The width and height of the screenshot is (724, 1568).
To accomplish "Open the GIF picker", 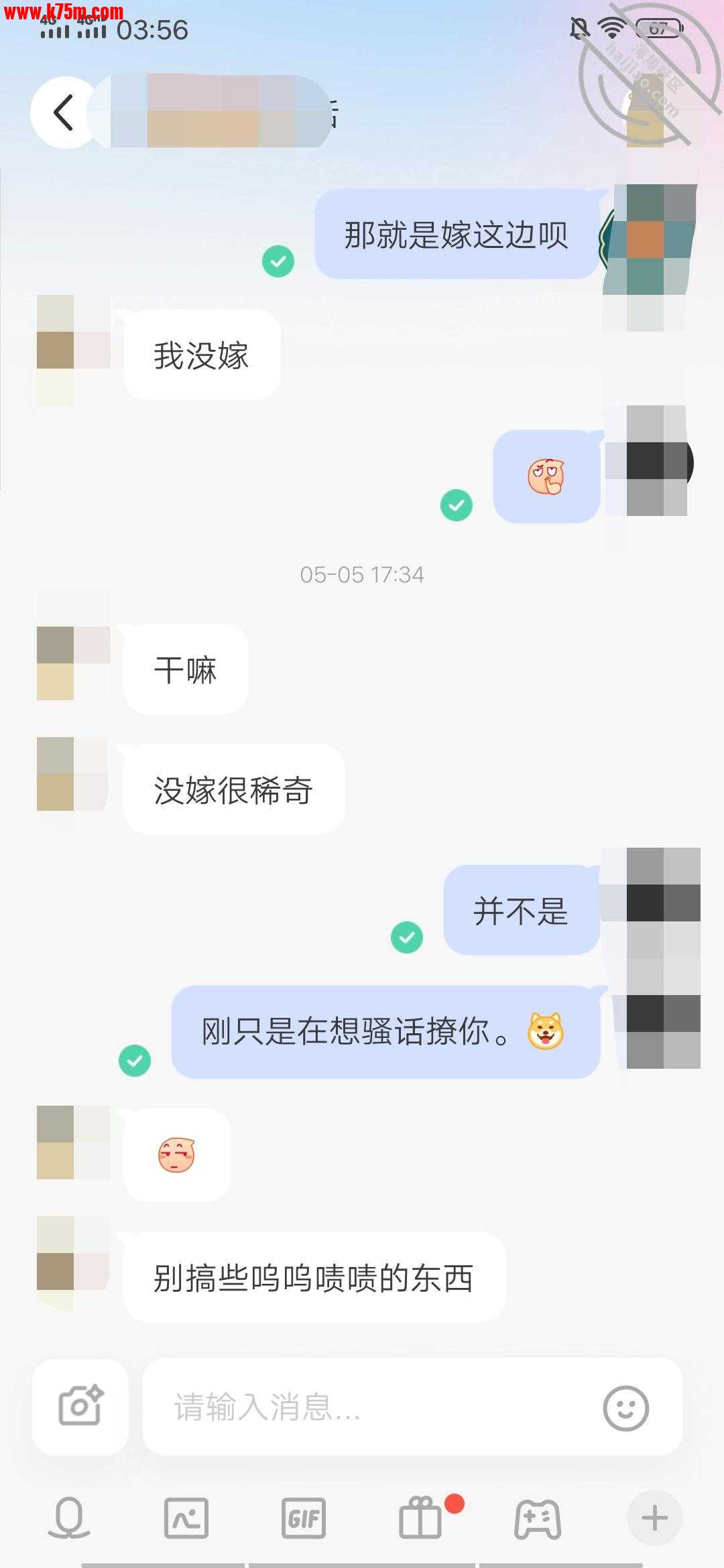I will coord(303,1518).
